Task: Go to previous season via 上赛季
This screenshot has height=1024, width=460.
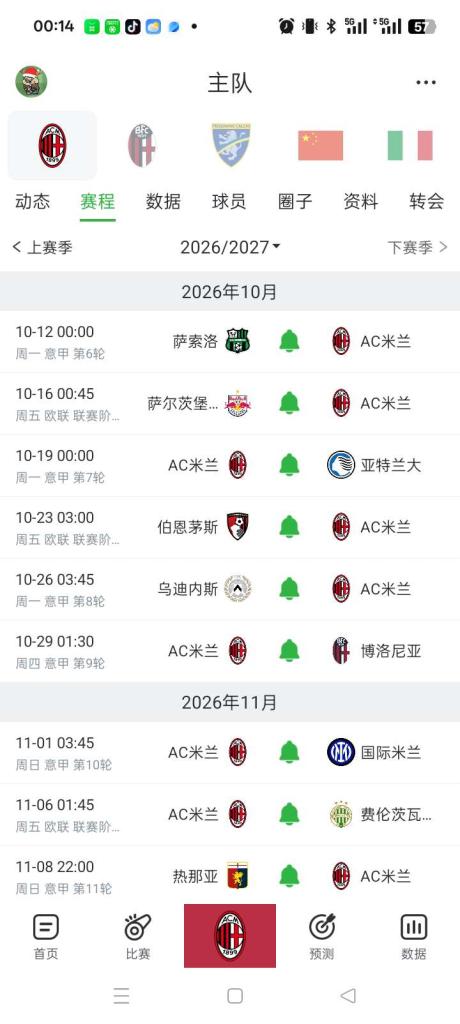Action: point(42,248)
